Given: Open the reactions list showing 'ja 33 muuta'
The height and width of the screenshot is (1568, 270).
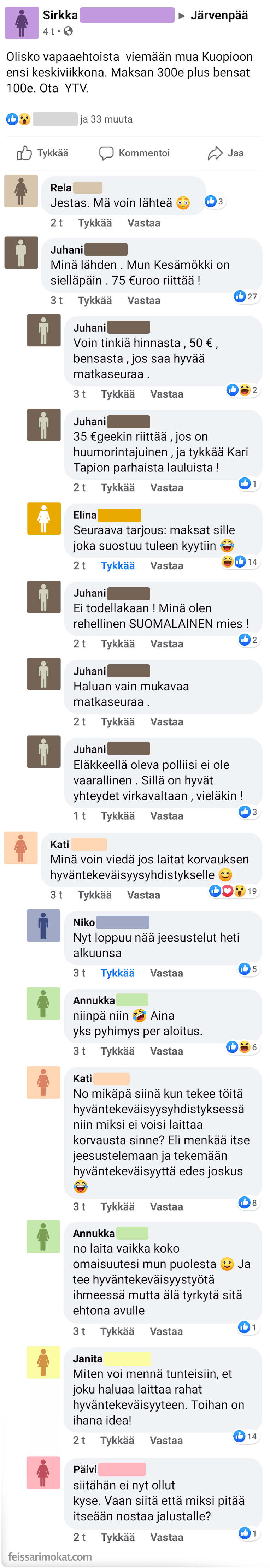Looking at the screenshot, I should pyautogui.click(x=106, y=119).
